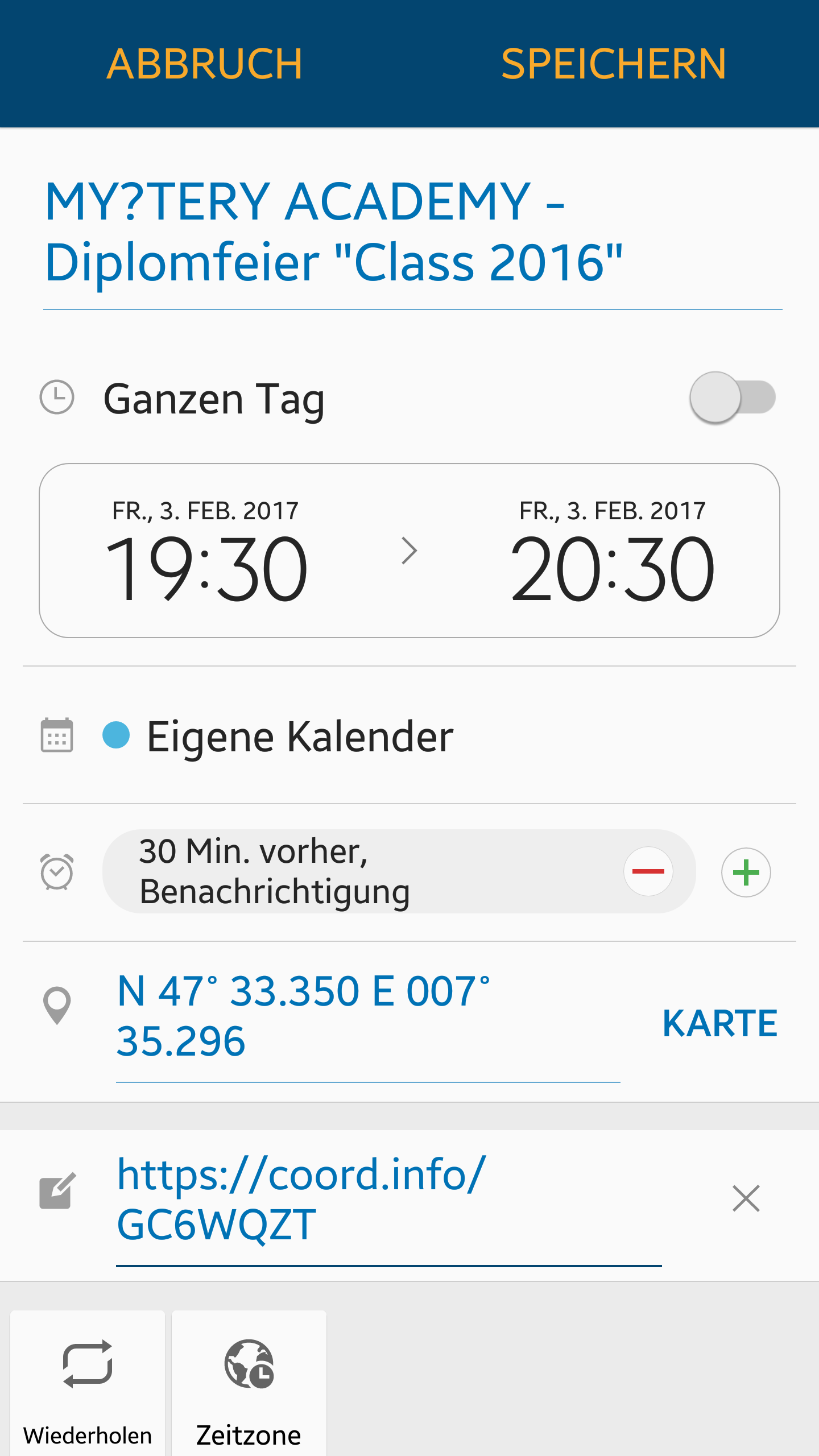
Task: Open KARTE to pick location
Action: pyautogui.click(x=719, y=1024)
